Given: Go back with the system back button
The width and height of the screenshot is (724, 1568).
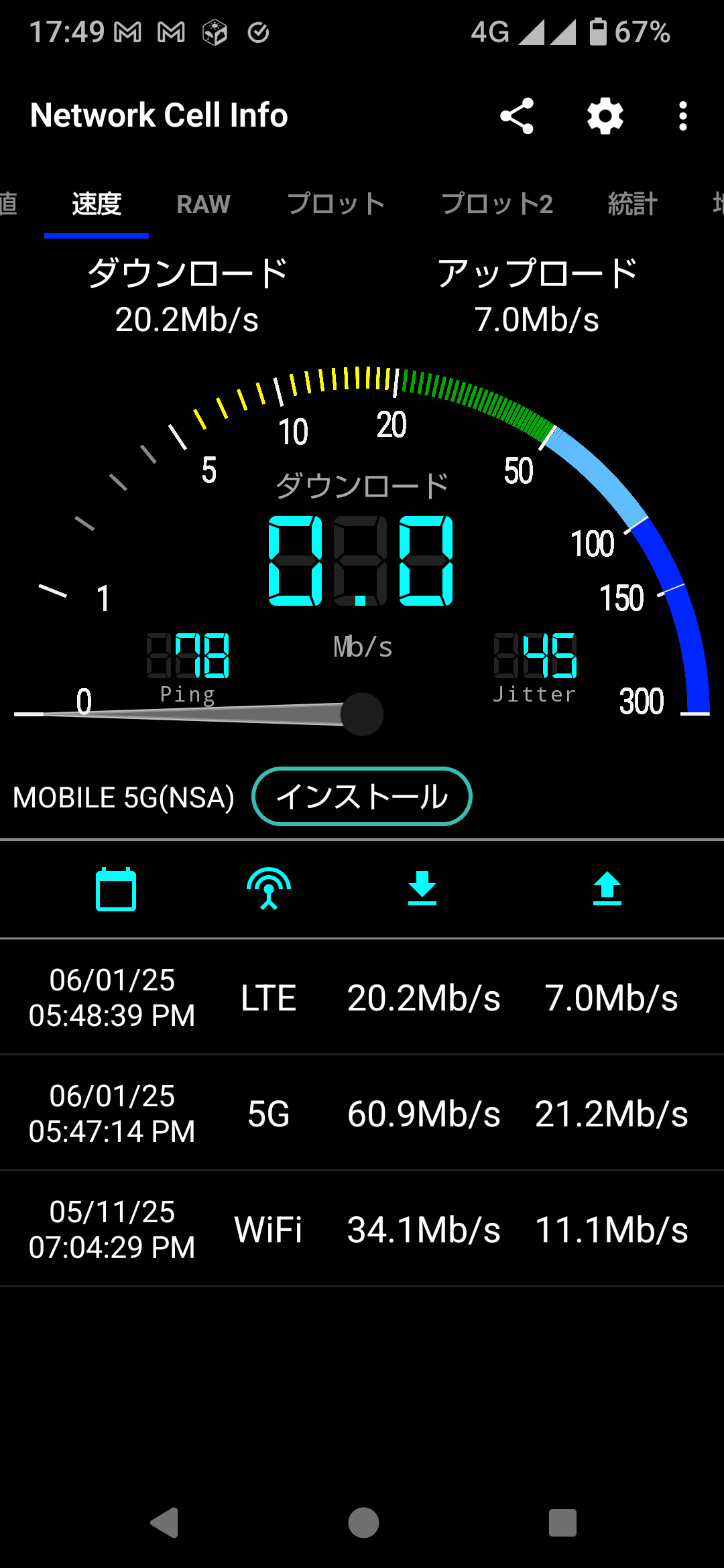Looking at the screenshot, I should pos(164,1522).
